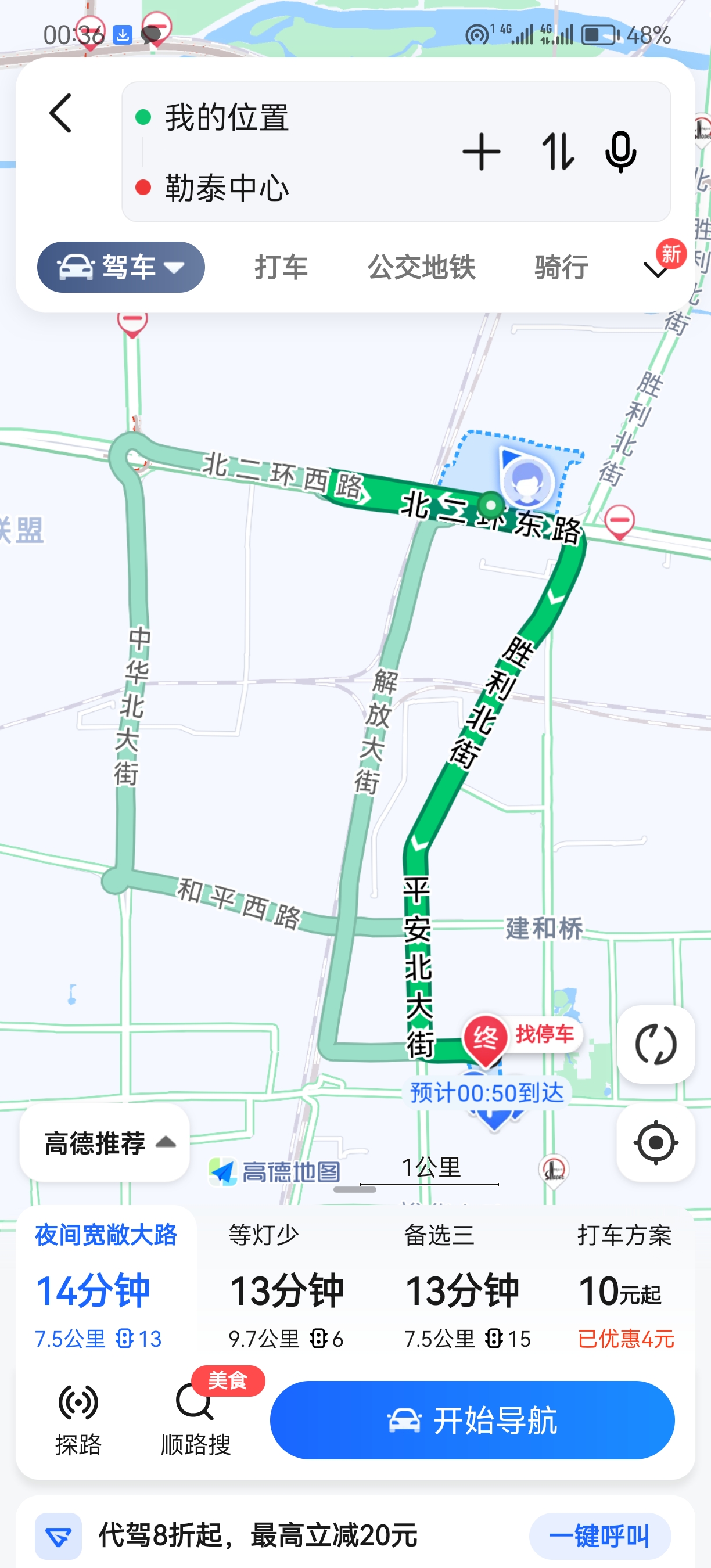711x1568 pixels.
Task: Expand more travel modes
Action: tap(657, 268)
